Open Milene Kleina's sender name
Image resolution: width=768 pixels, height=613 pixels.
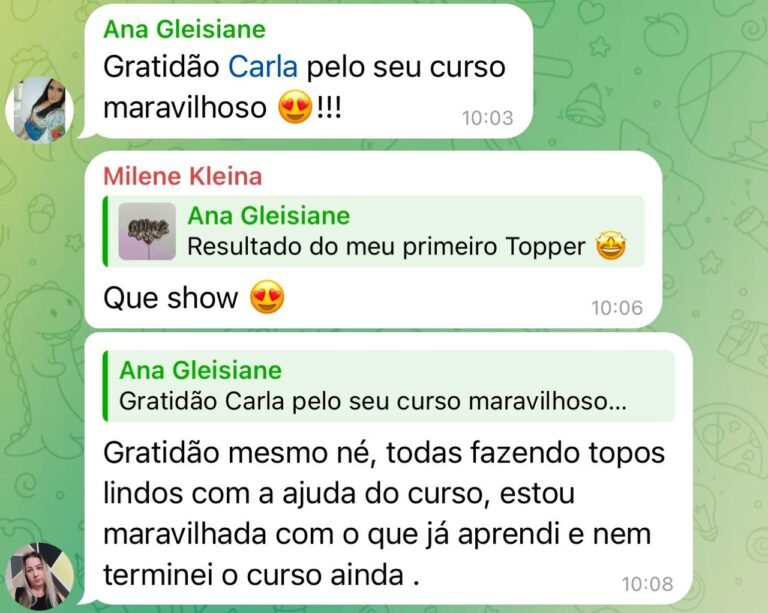pyautogui.click(x=182, y=177)
